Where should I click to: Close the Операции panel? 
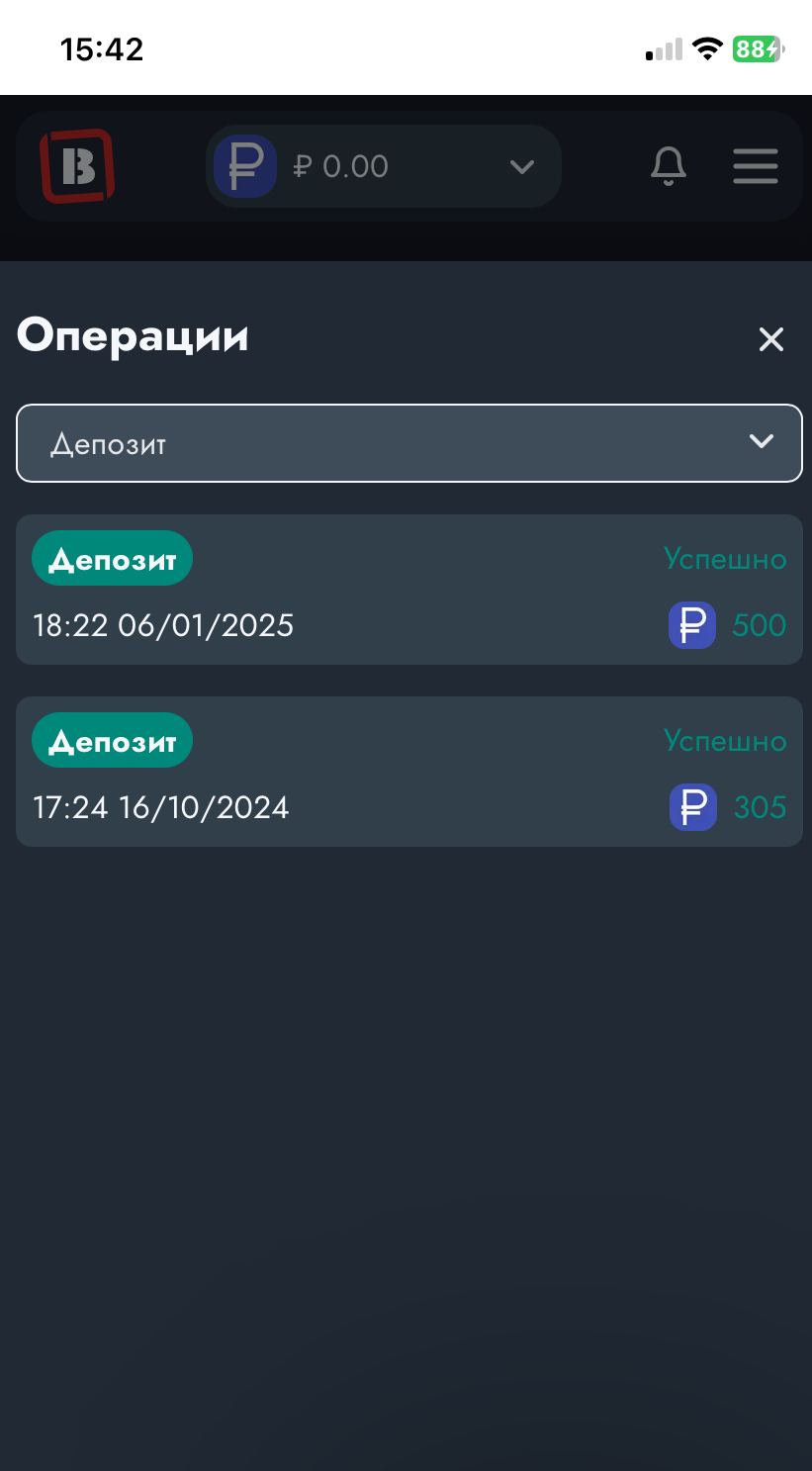coord(770,340)
